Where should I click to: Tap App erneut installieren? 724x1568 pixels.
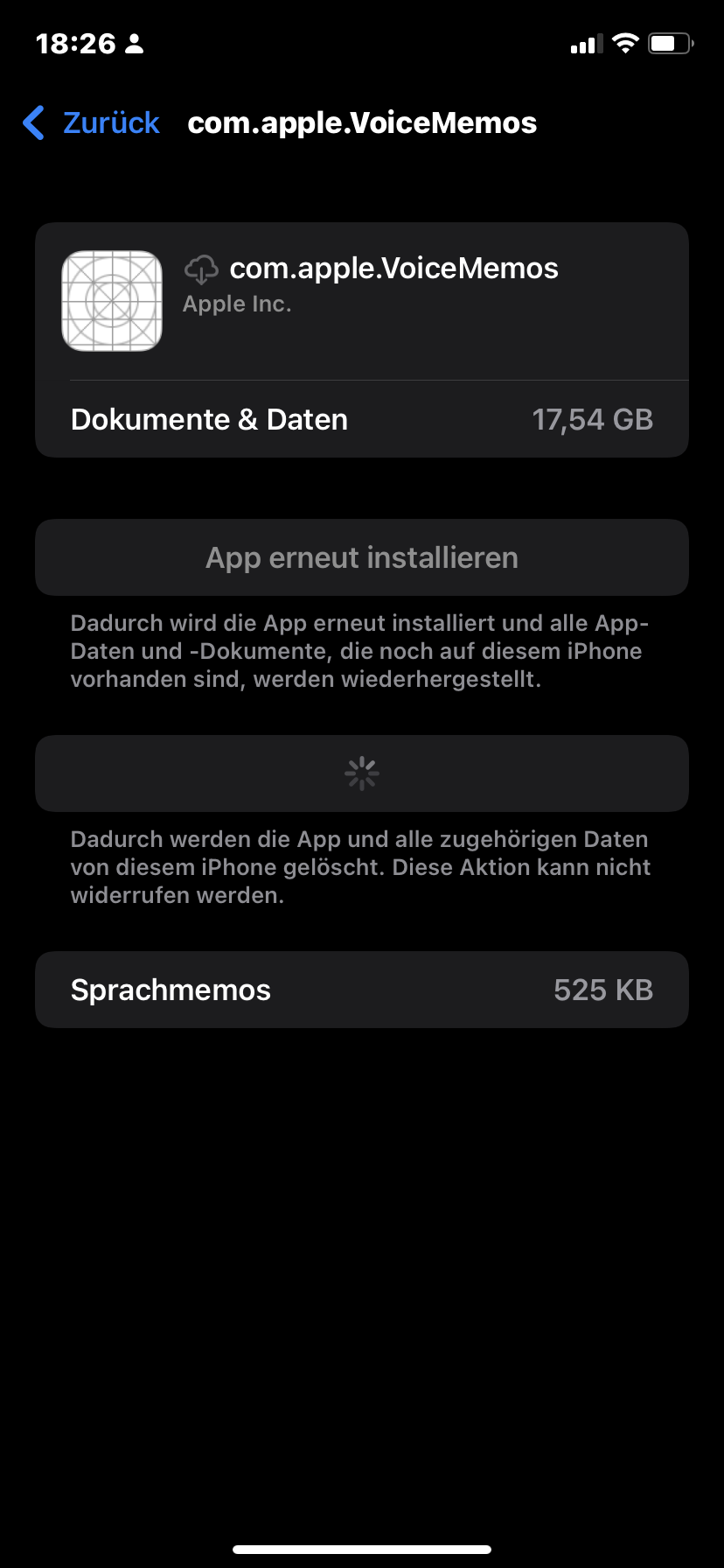coord(362,557)
